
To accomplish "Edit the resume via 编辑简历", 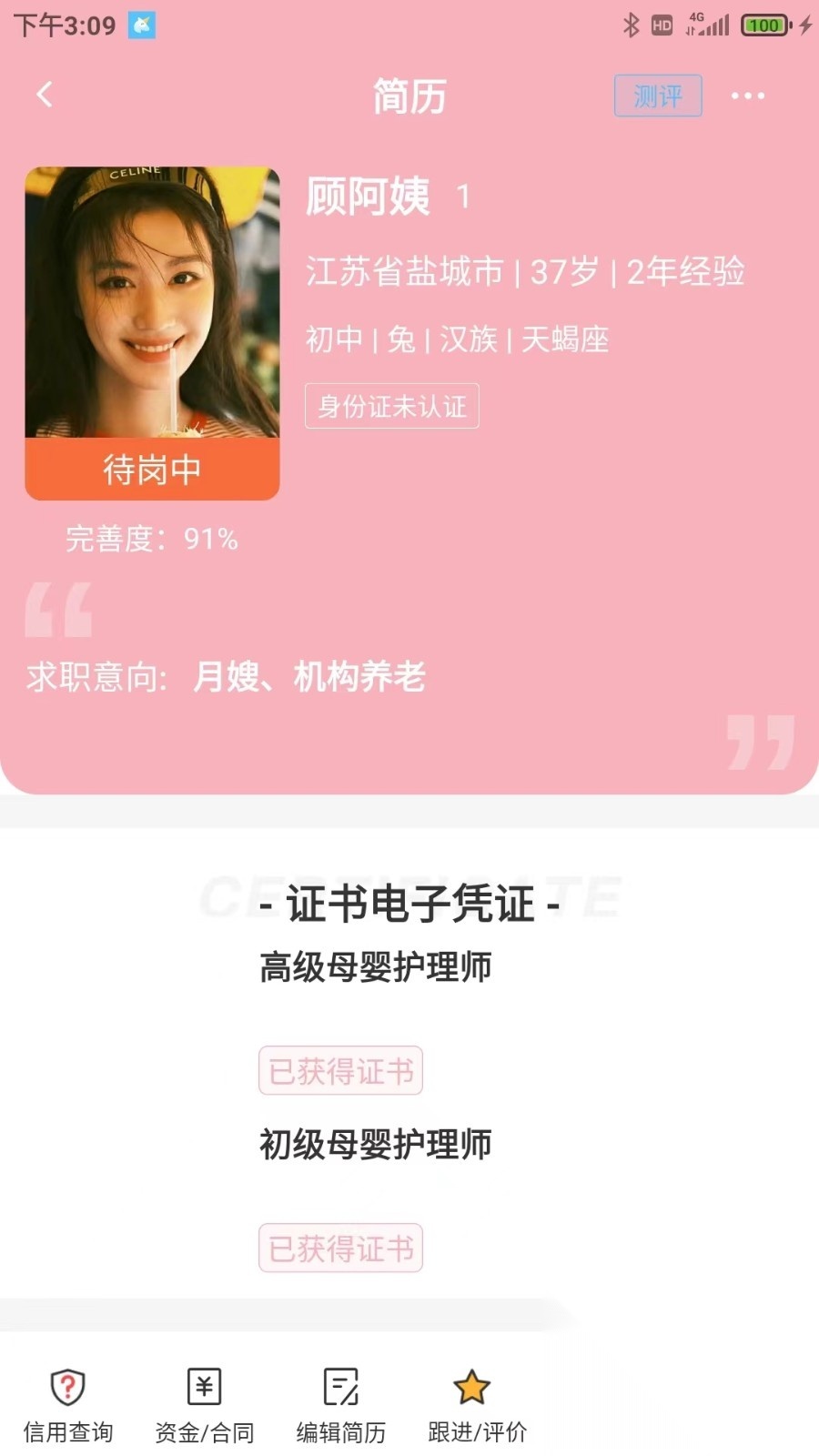I will (x=340, y=1405).
